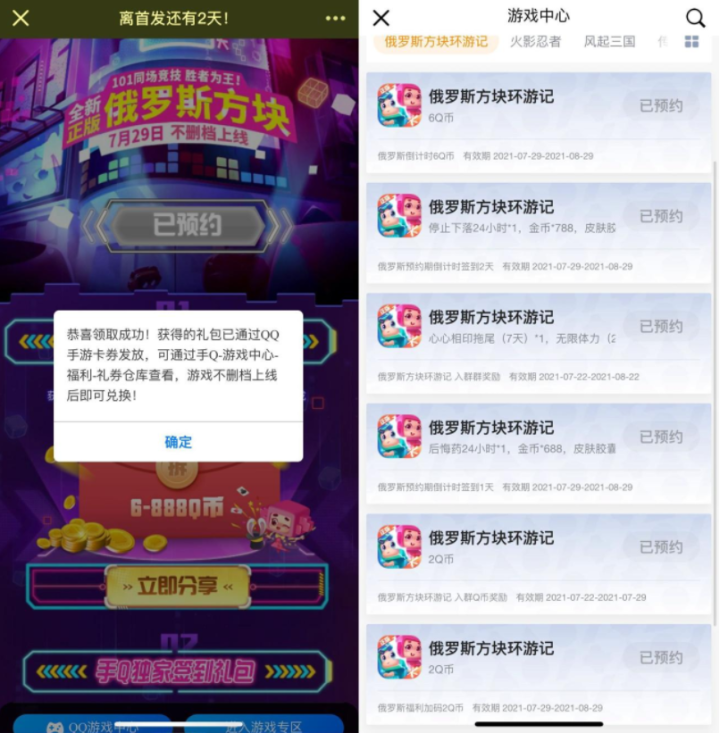Screen dimensions: 720x733
Task: Switch to the 火影忍者 tab
Action: 535,42
